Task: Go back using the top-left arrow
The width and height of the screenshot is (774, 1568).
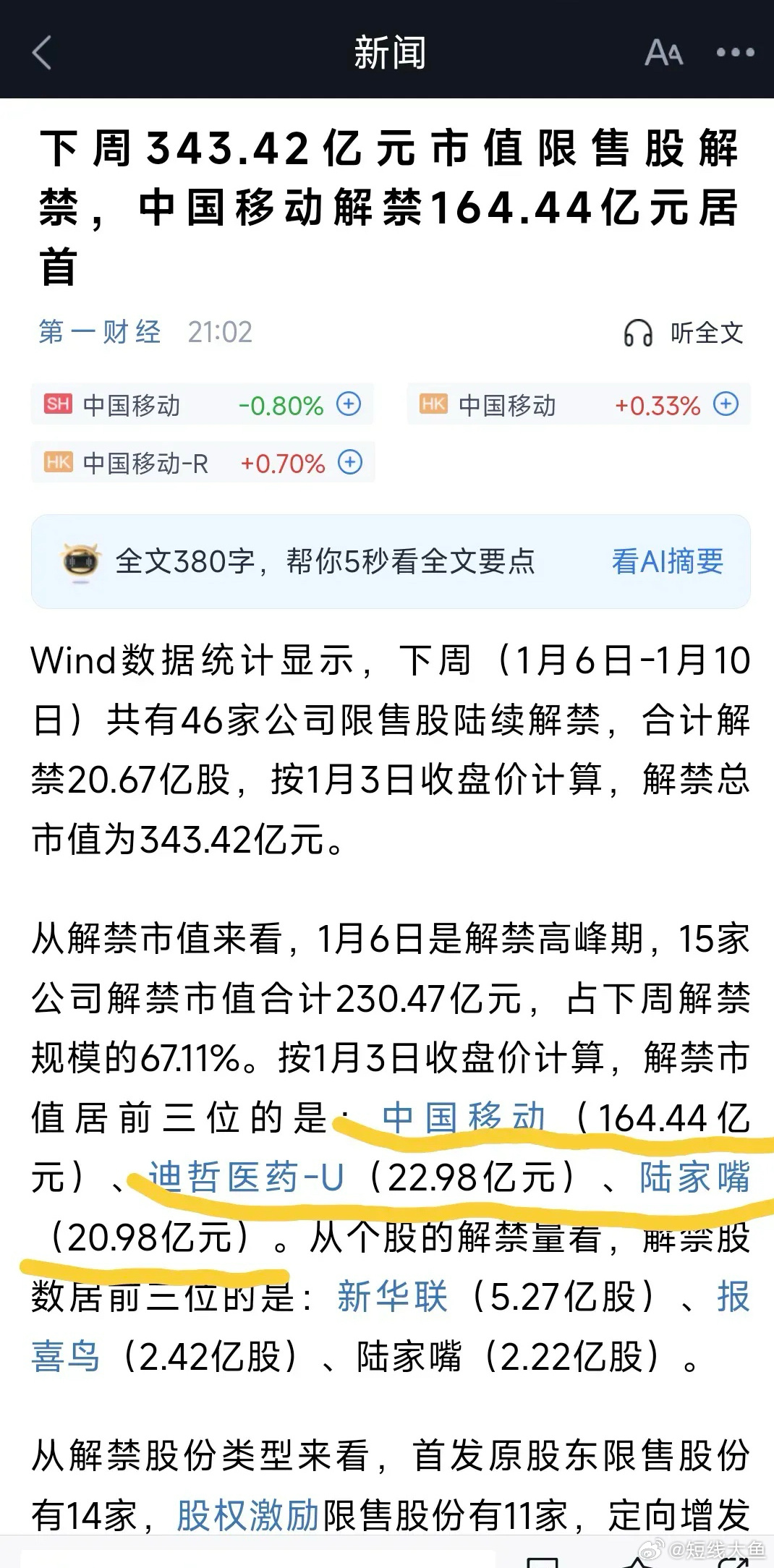Action: point(43,53)
